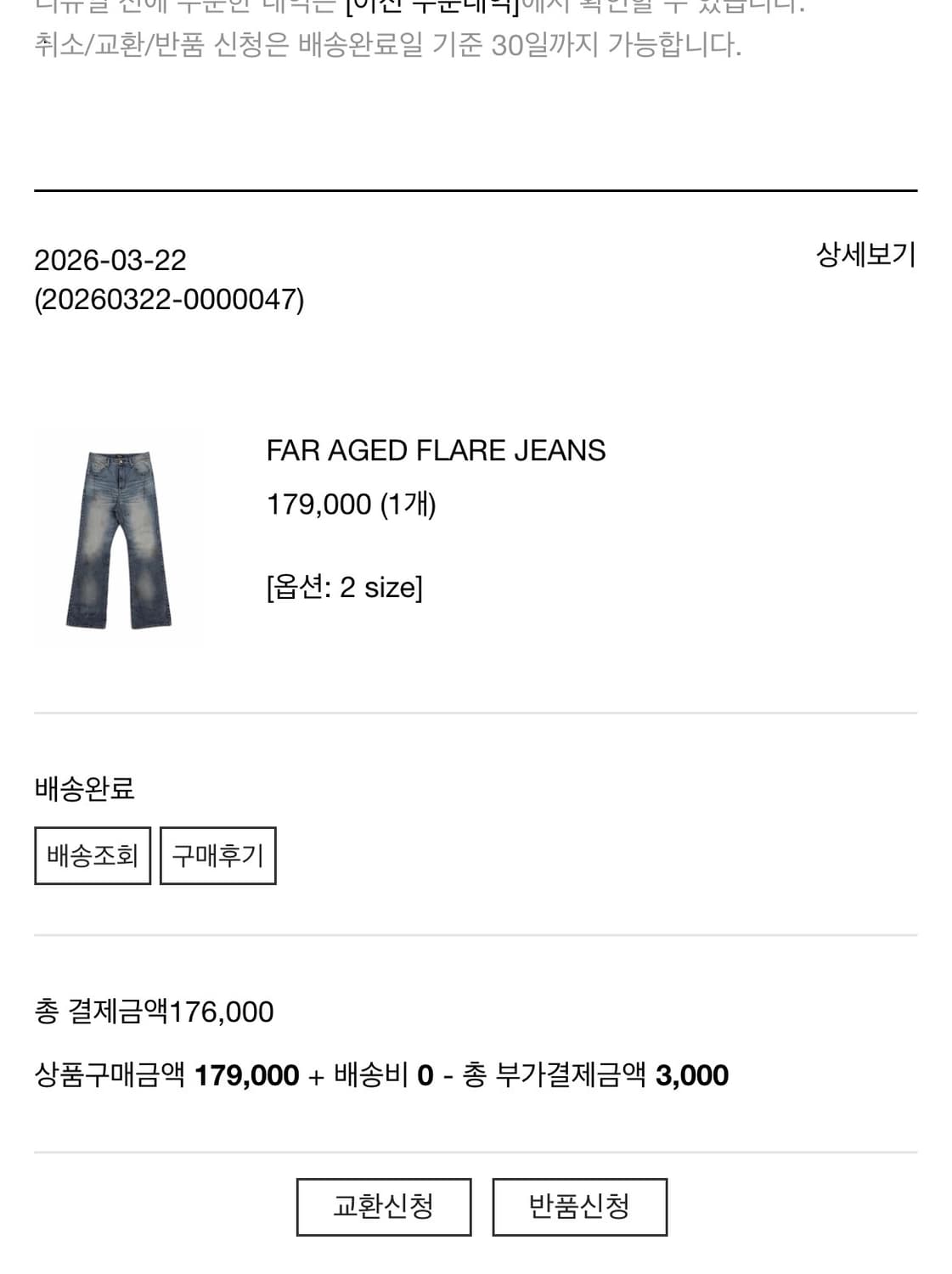This screenshot has width=952, height=1274.
Task: Click the 총 결제금액 total payment amount
Action: point(152,1011)
